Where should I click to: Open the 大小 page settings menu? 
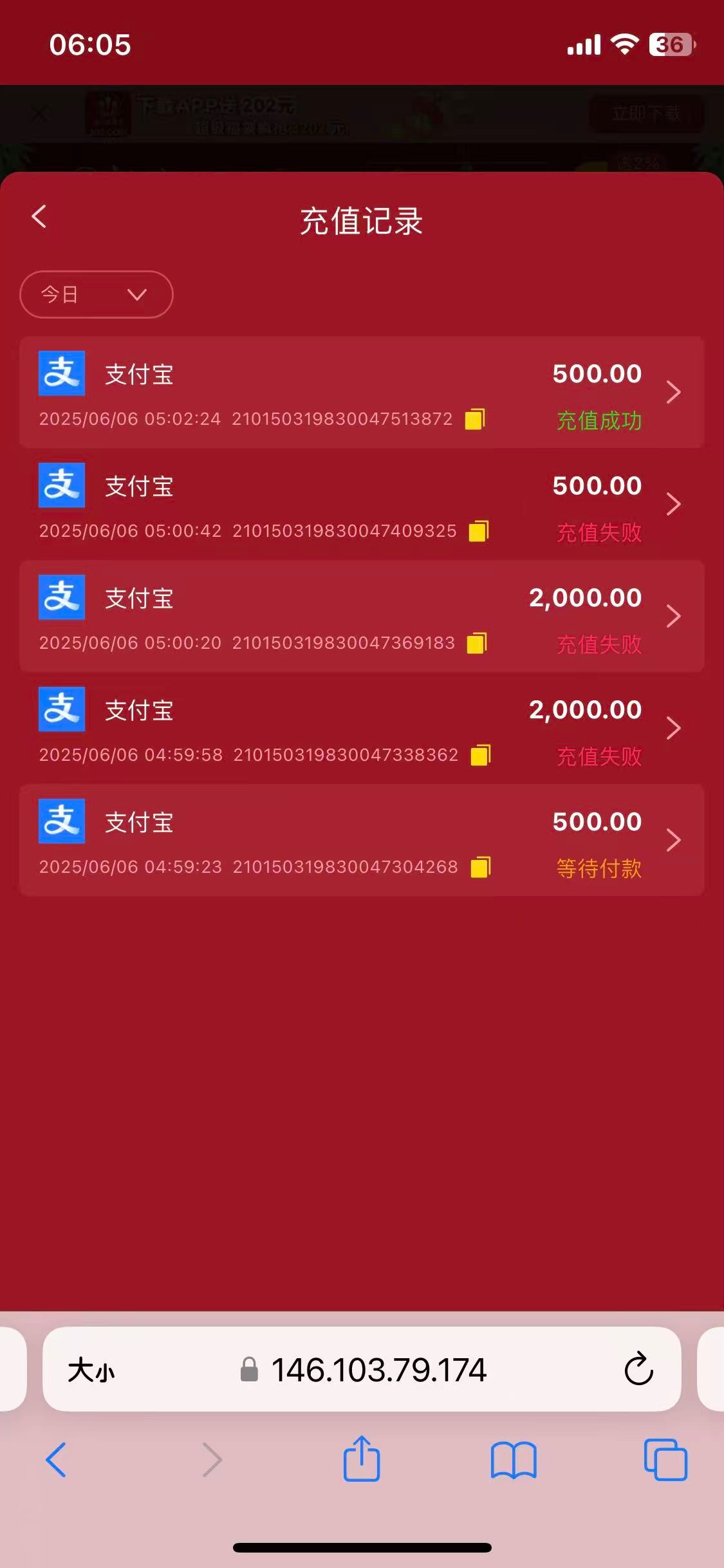coord(91,1370)
